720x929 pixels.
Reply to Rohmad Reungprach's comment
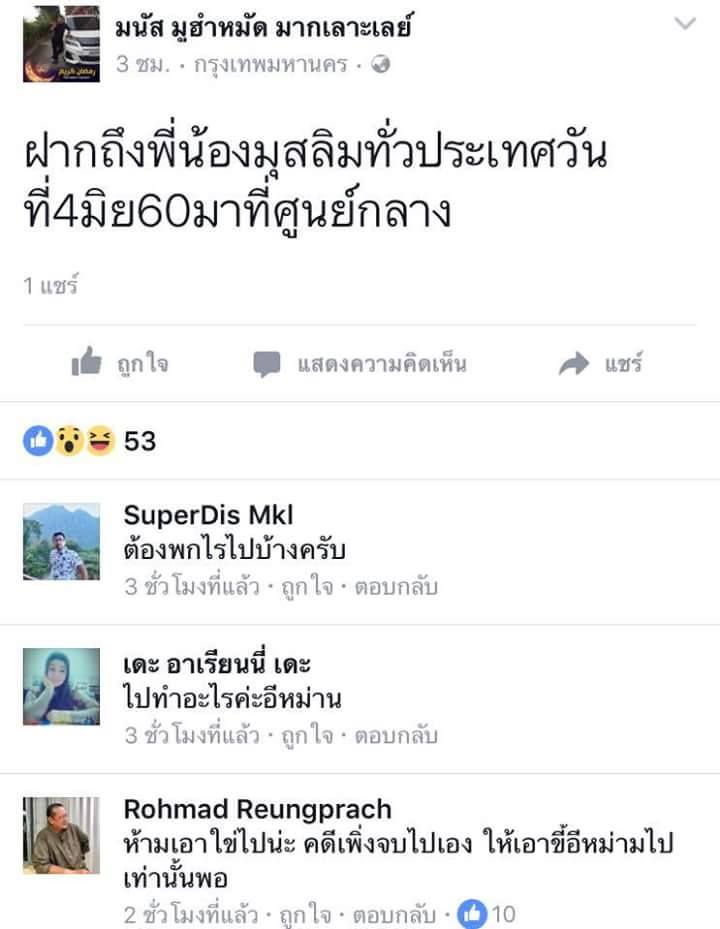pos(397,914)
